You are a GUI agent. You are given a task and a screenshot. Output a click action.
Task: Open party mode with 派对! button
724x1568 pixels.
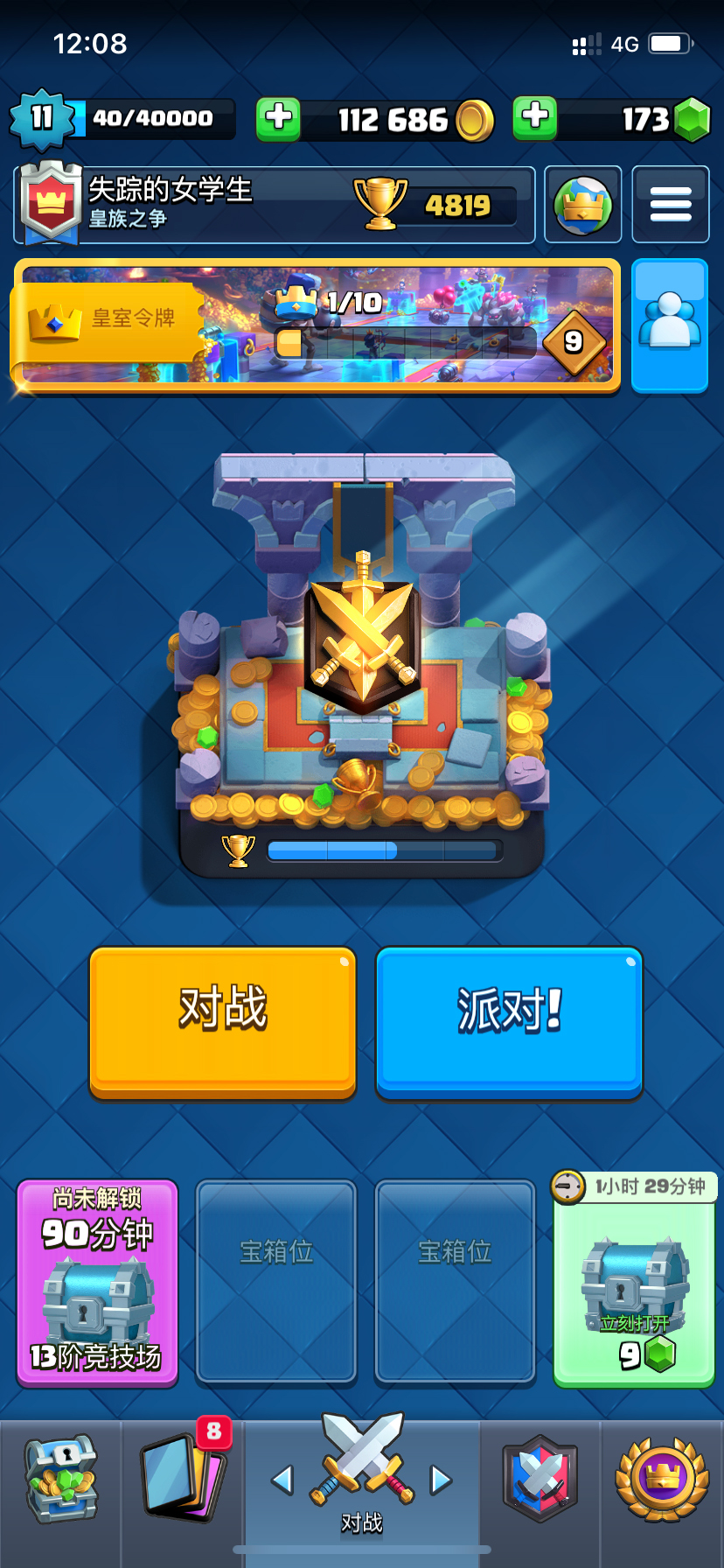click(509, 1022)
